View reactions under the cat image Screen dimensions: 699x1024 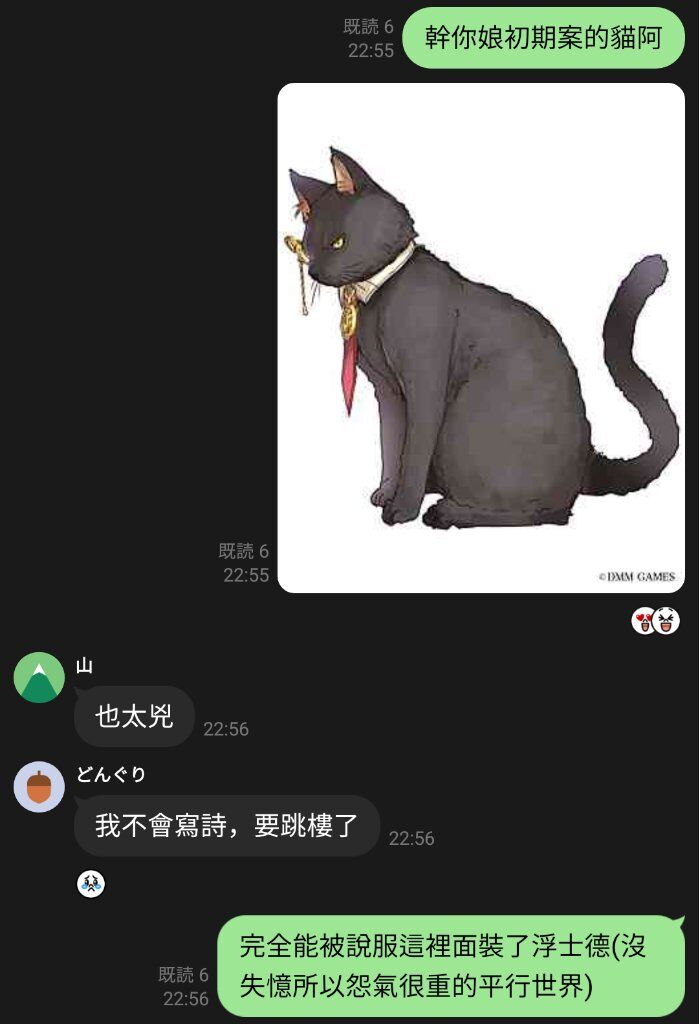[x=656, y=621]
